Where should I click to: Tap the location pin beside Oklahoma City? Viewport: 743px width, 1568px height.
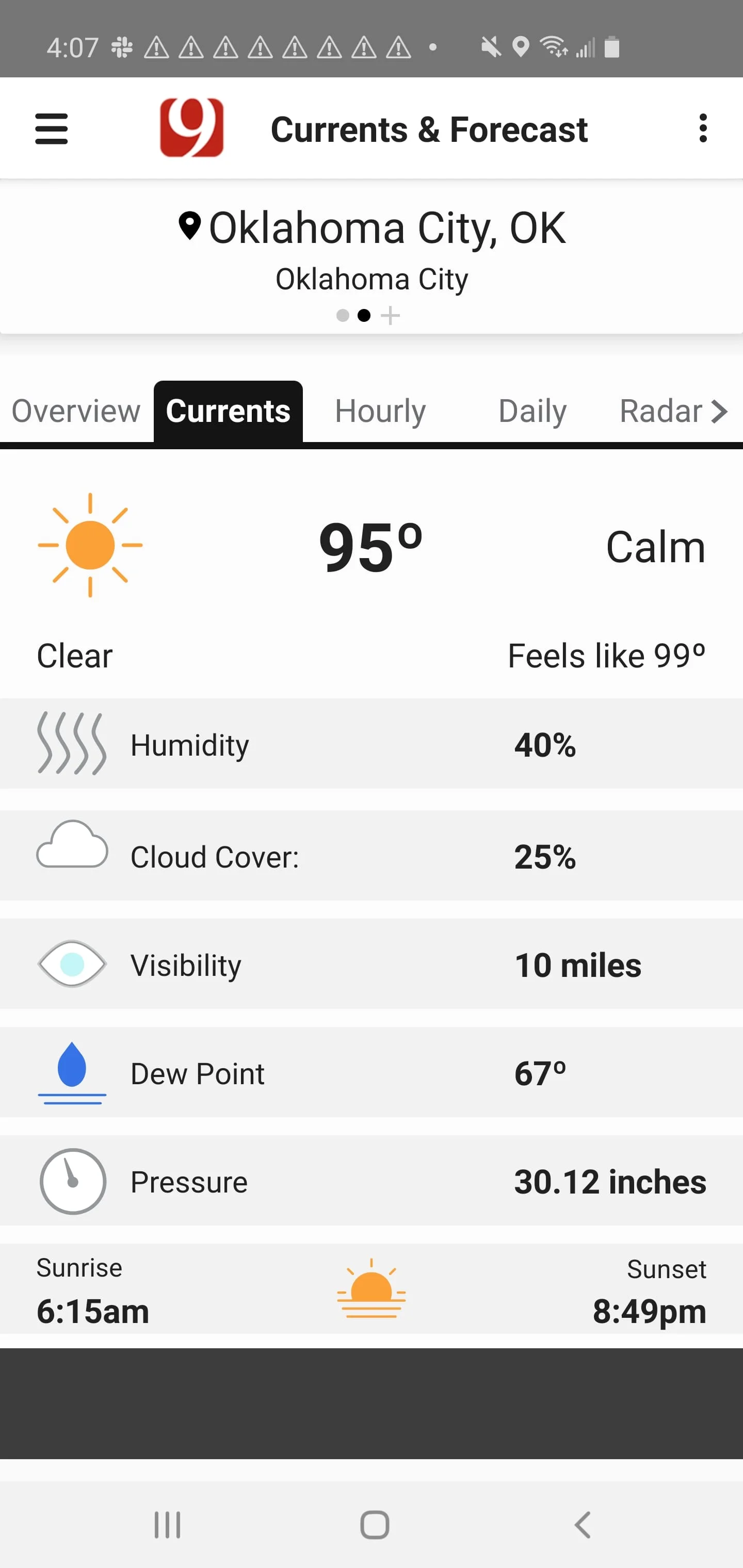pyautogui.click(x=190, y=226)
